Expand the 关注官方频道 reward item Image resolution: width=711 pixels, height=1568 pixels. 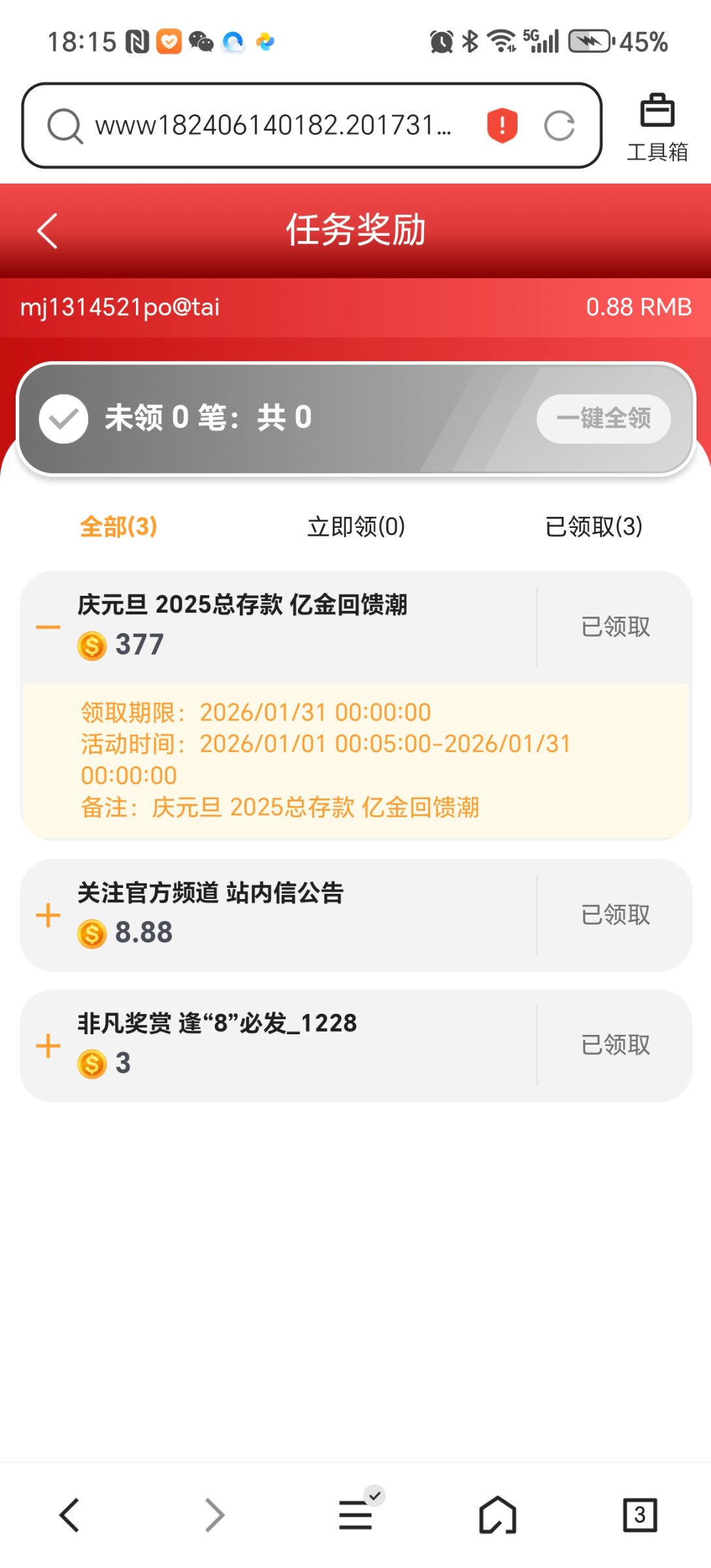pyautogui.click(x=48, y=915)
